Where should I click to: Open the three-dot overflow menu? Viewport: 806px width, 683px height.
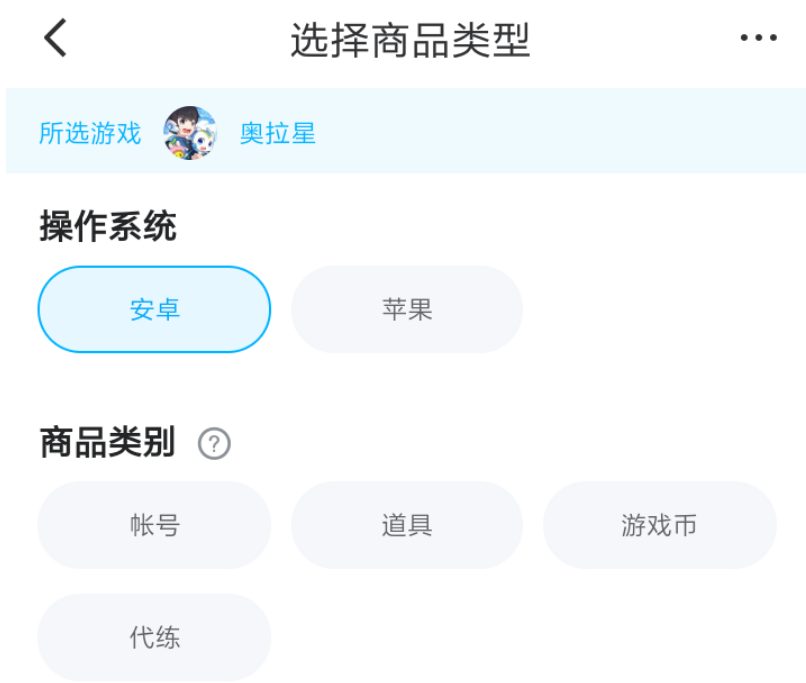coord(758,38)
